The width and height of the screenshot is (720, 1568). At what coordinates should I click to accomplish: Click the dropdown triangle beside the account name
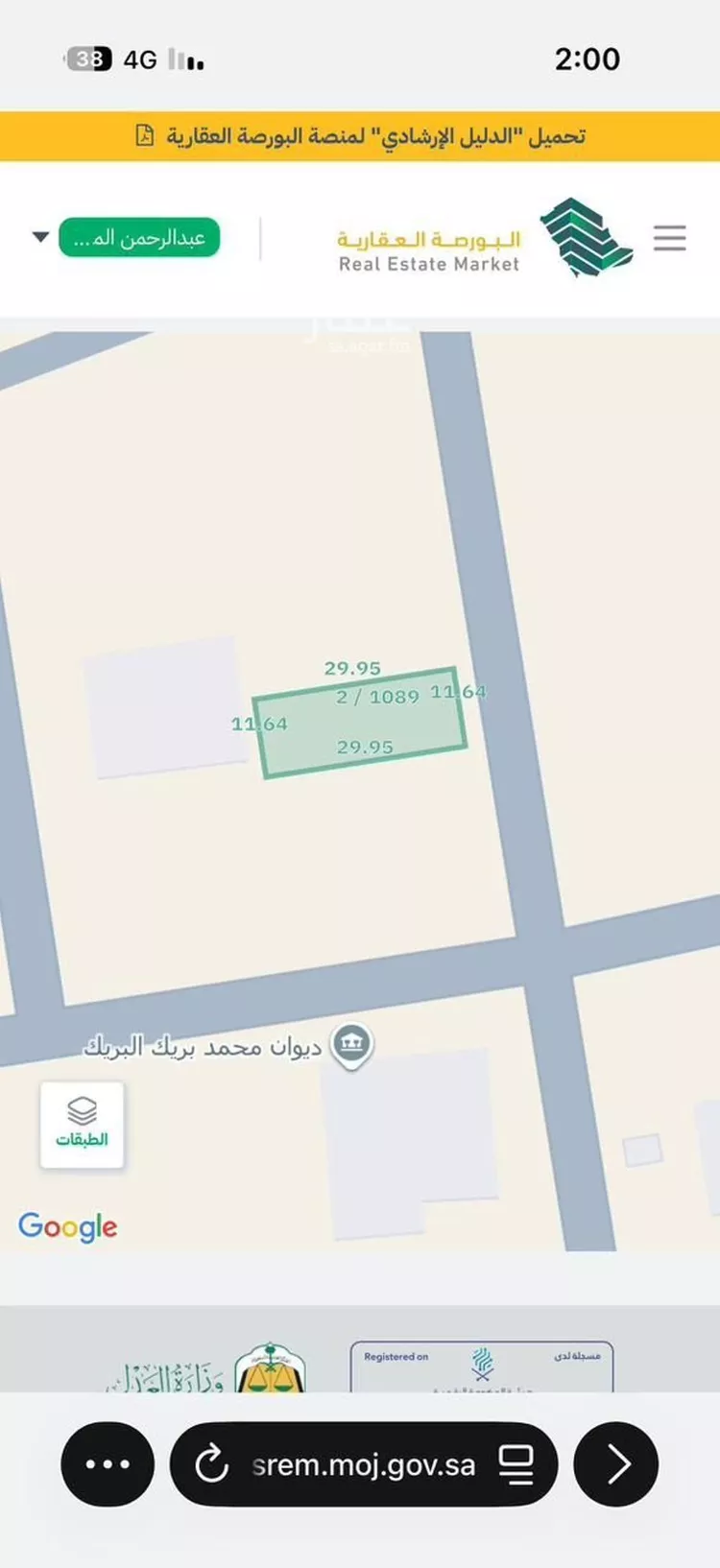(x=37, y=236)
